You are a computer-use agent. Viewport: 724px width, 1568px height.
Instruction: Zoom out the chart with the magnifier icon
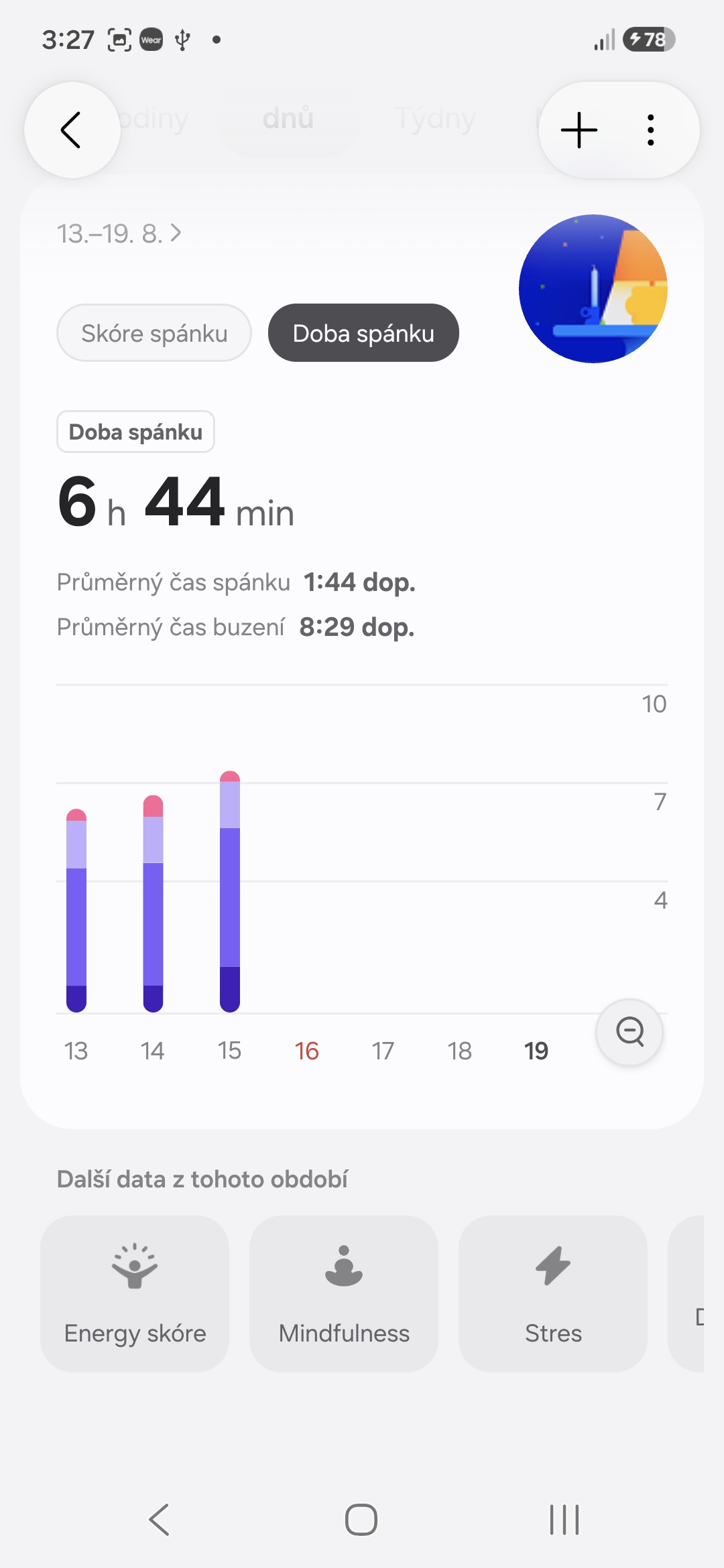[x=629, y=1032]
